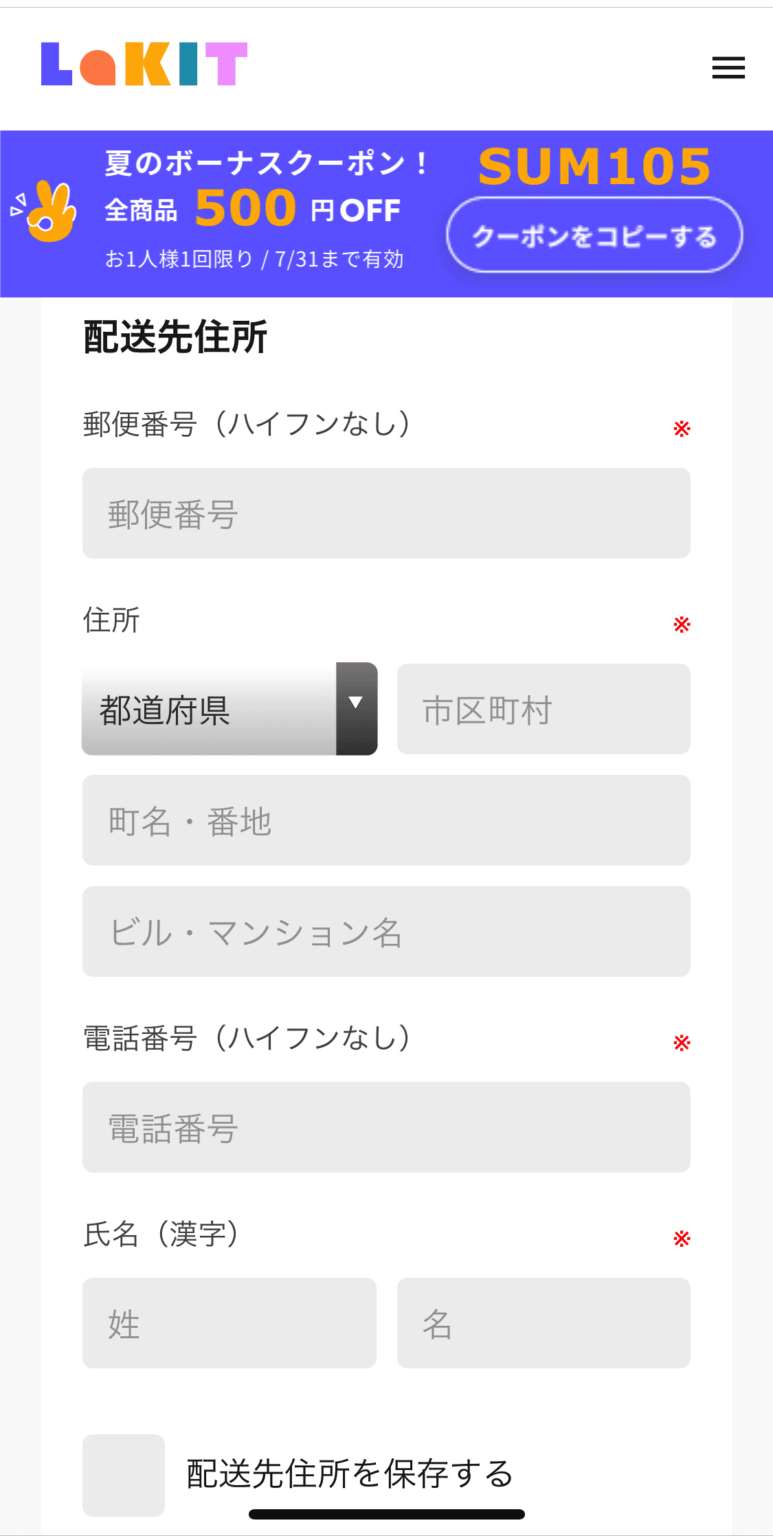Click the red required marker beside 氏名（漢字）

[x=681, y=1238]
